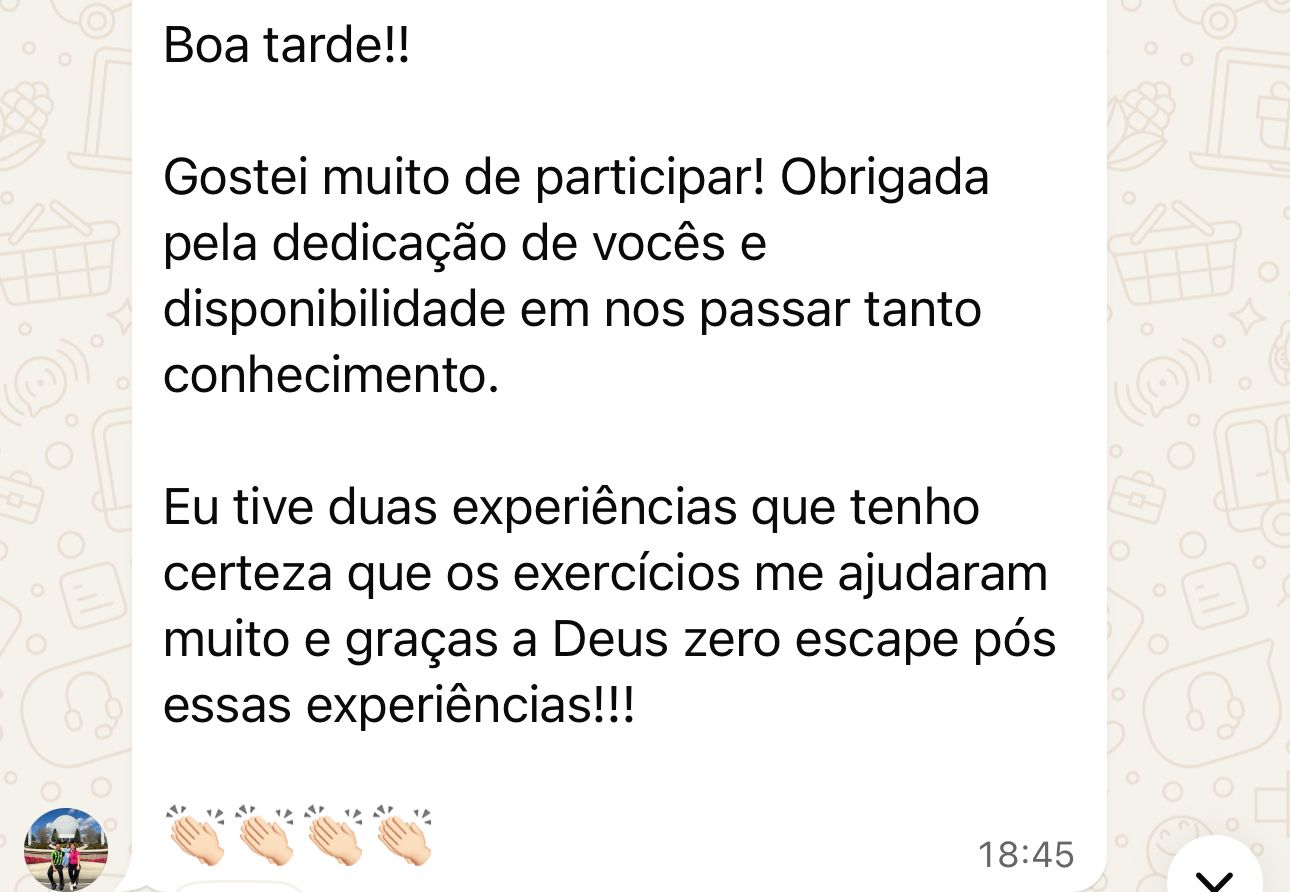
Task: Jump to the latest messages with the down arrow
Action: pyautogui.click(x=1214, y=873)
